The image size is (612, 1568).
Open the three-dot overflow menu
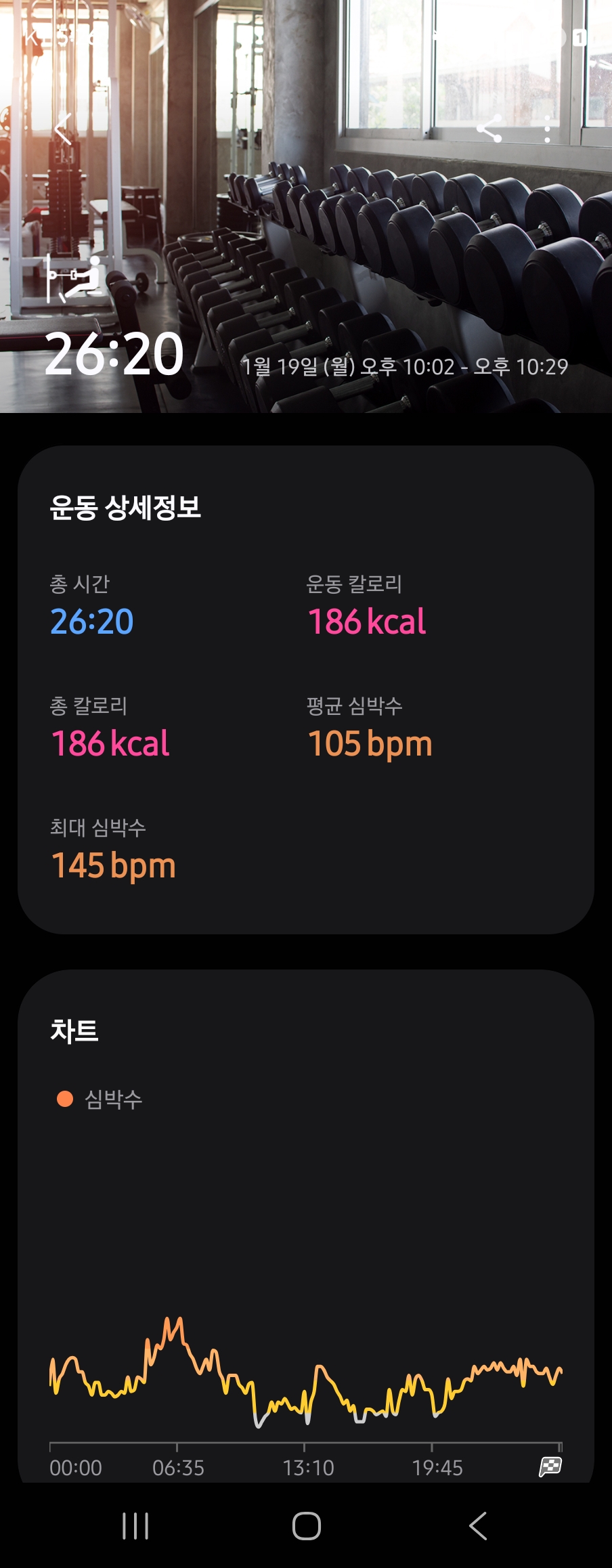(x=547, y=129)
